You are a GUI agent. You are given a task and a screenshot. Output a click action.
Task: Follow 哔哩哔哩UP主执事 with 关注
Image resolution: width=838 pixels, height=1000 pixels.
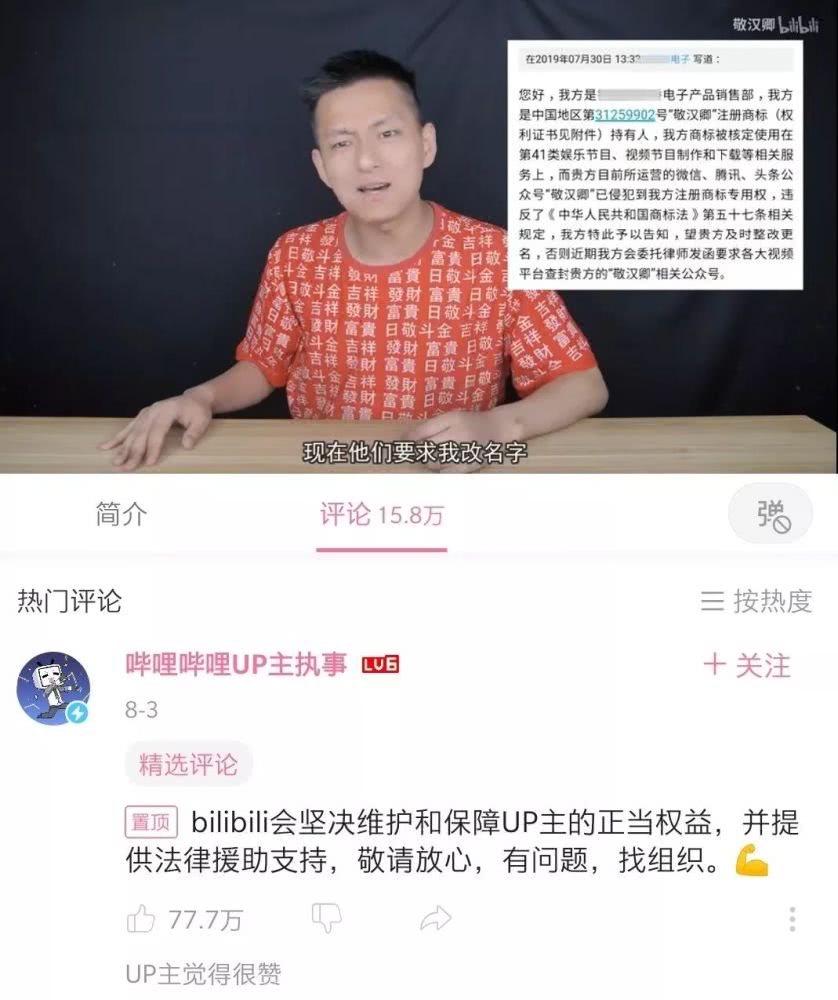(x=747, y=665)
